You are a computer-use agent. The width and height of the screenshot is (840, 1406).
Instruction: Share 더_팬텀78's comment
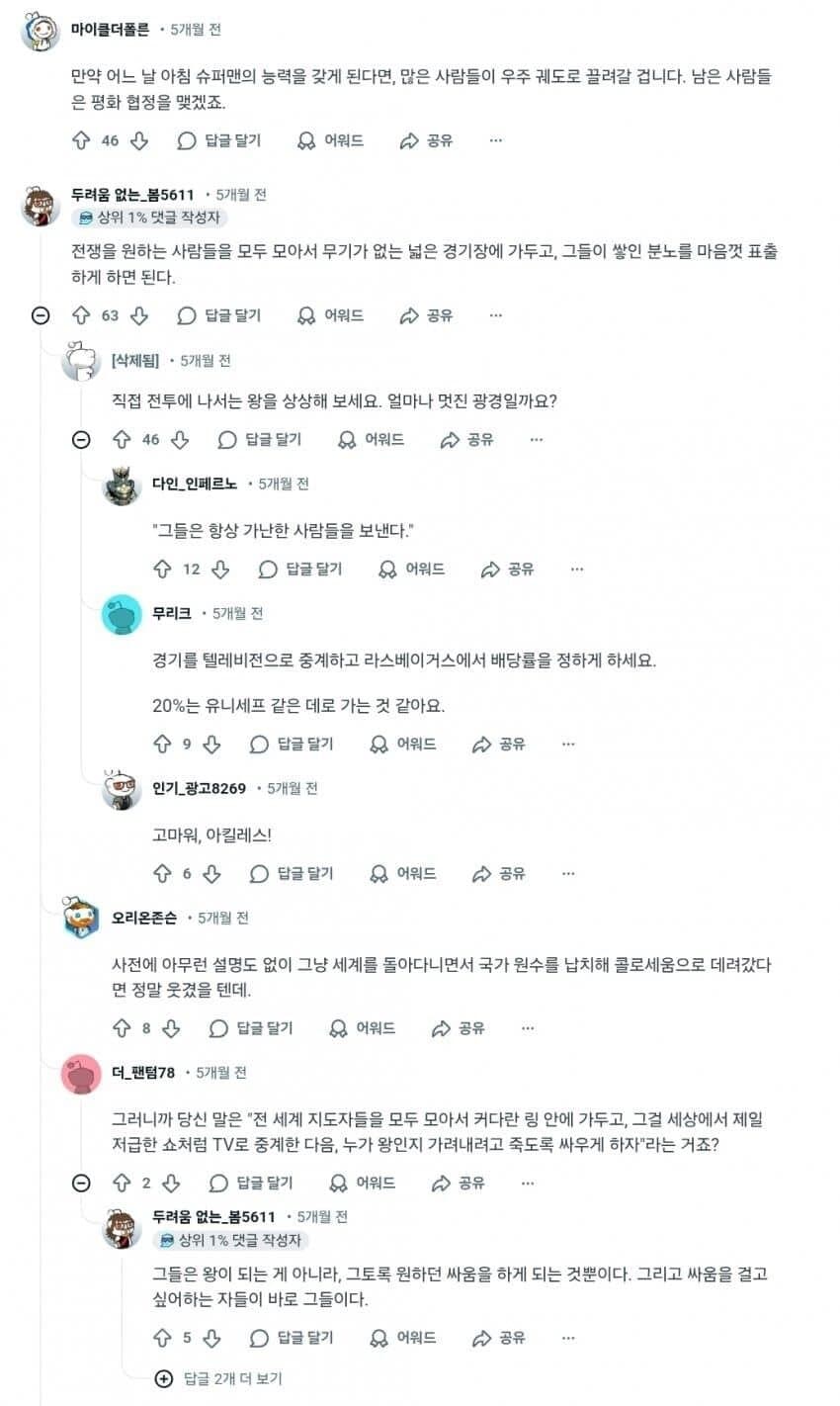click(460, 1184)
